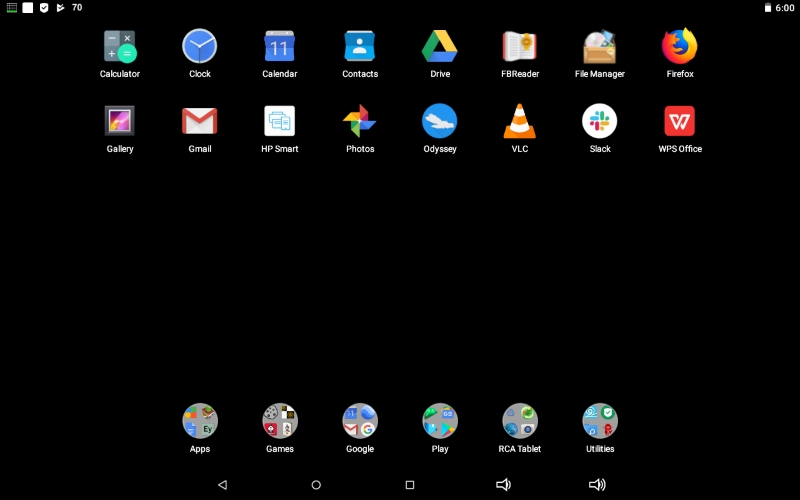Open WPS Office
The height and width of the screenshot is (500, 800).
pyautogui.click(x=680, y=122)
